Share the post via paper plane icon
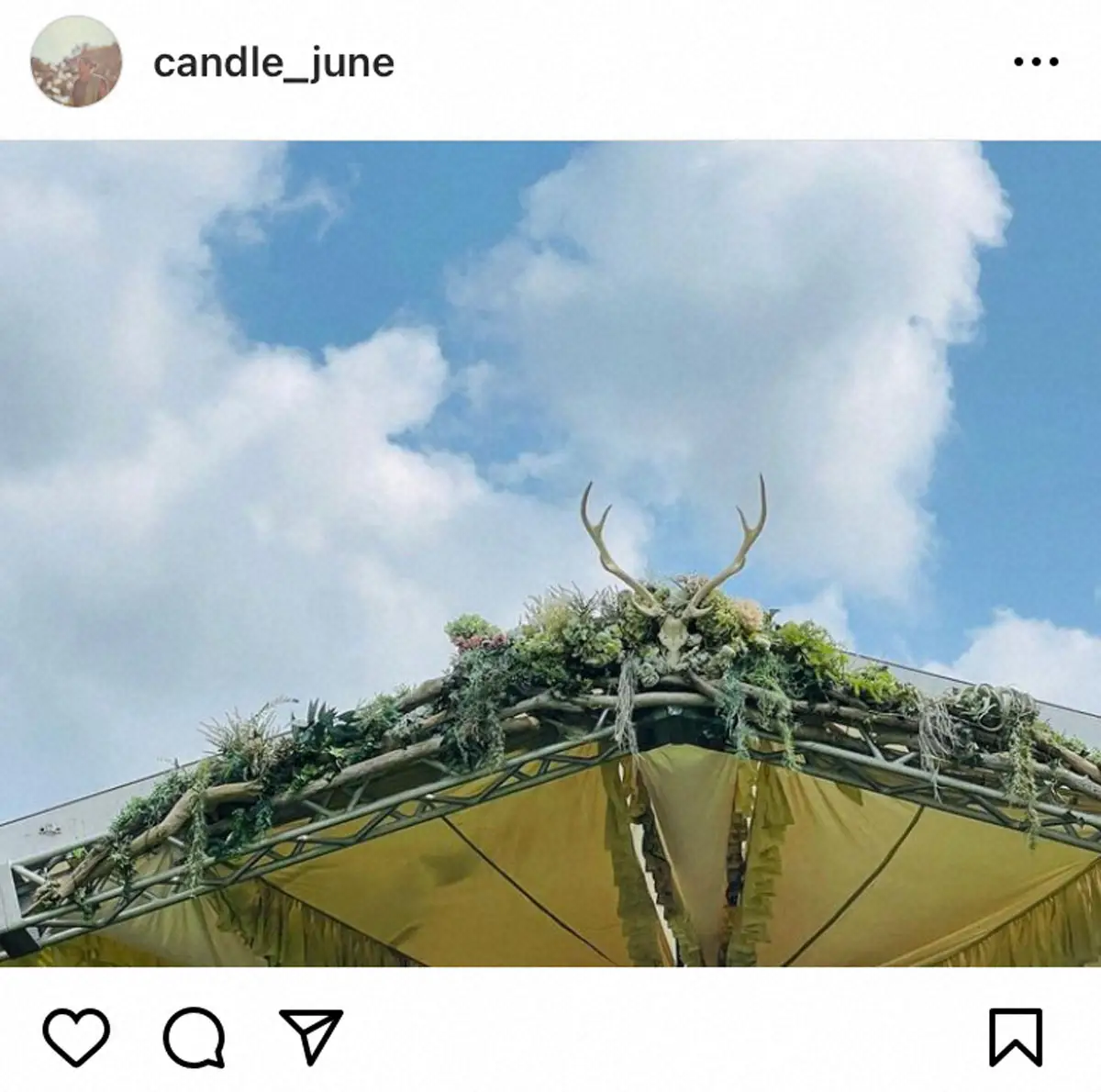 coord(311,1037)
